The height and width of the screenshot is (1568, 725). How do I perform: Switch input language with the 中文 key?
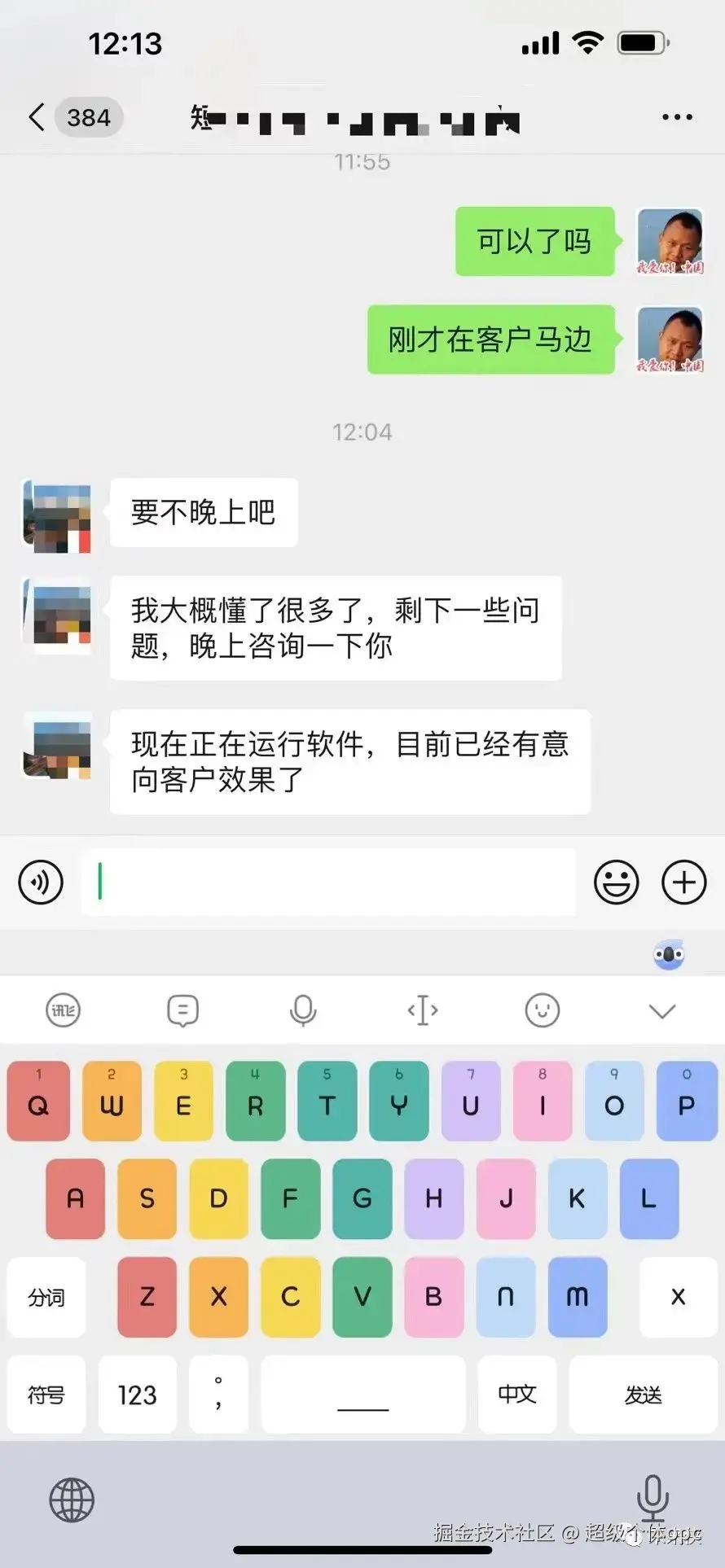pos(516,1395)
